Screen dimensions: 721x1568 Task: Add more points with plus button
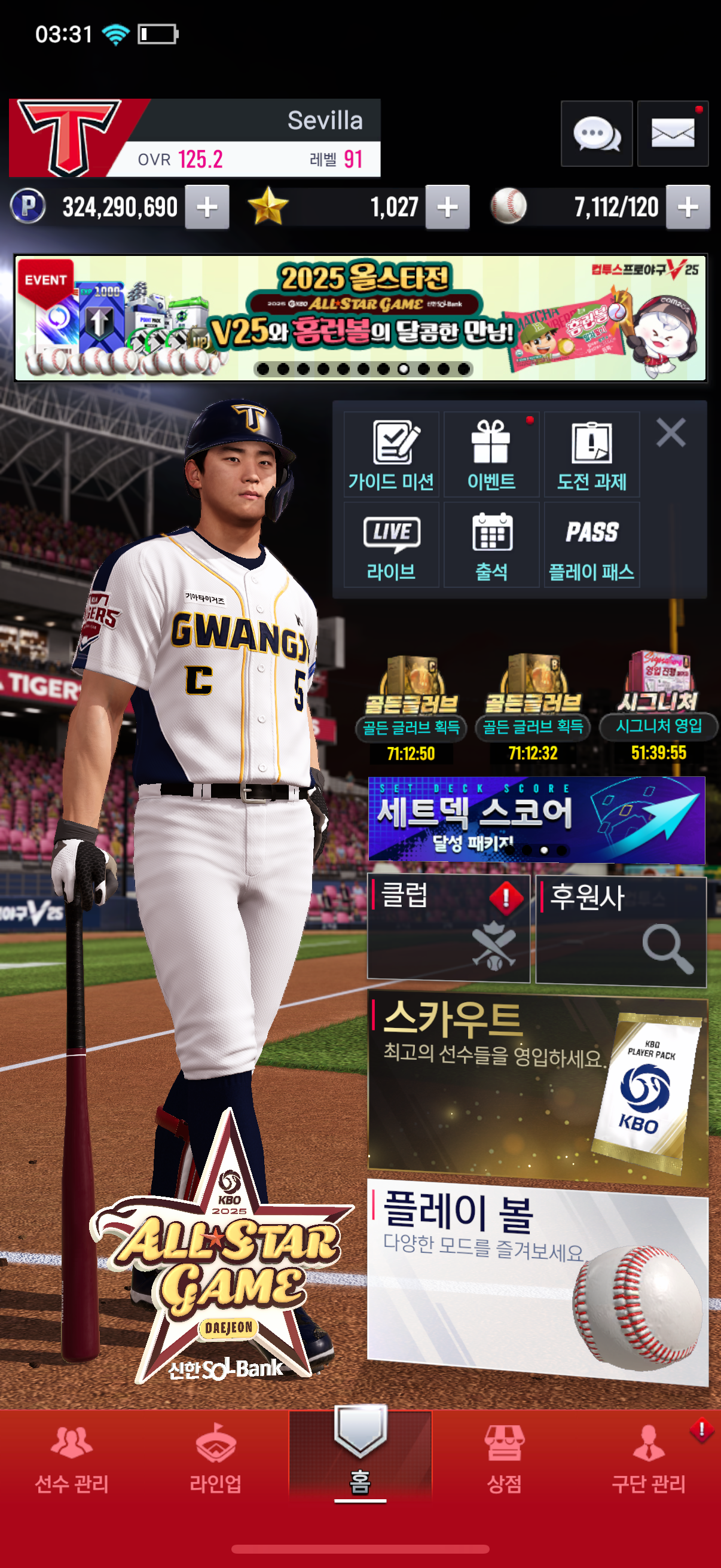point(207,207)
